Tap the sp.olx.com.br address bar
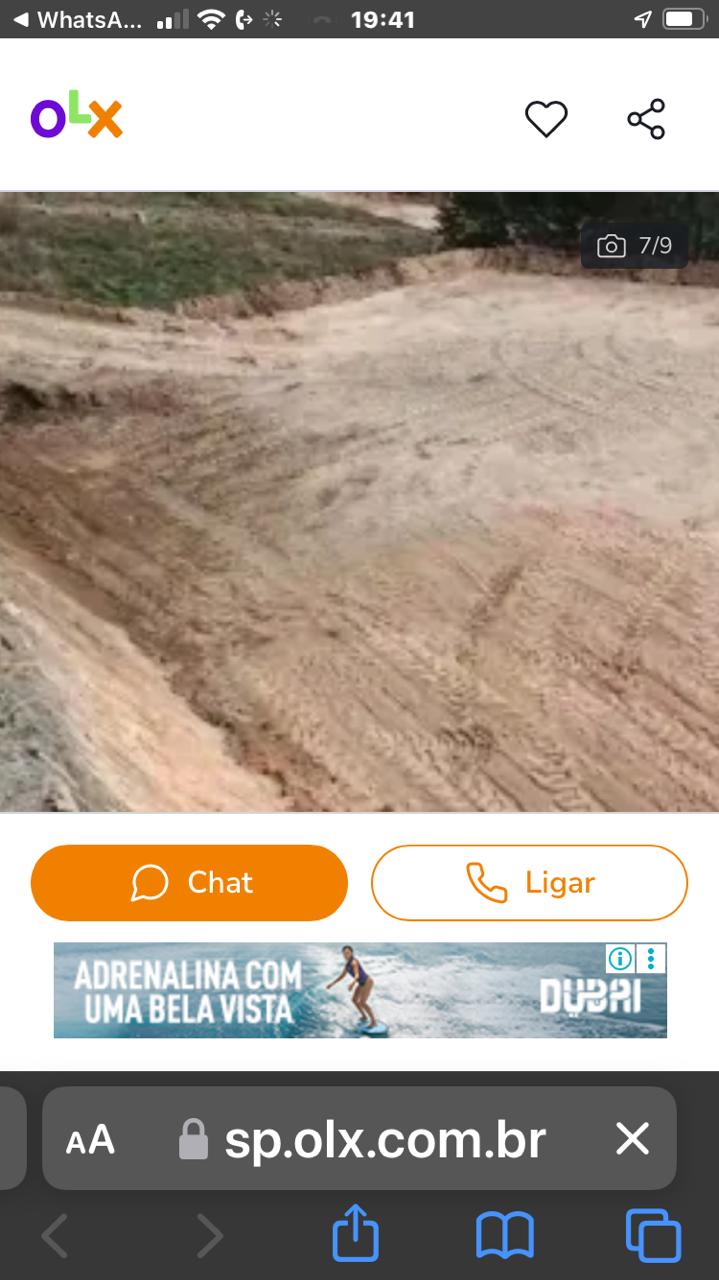The width and height of the screenshot is (719, 1280). click(x=385, y=1139)
